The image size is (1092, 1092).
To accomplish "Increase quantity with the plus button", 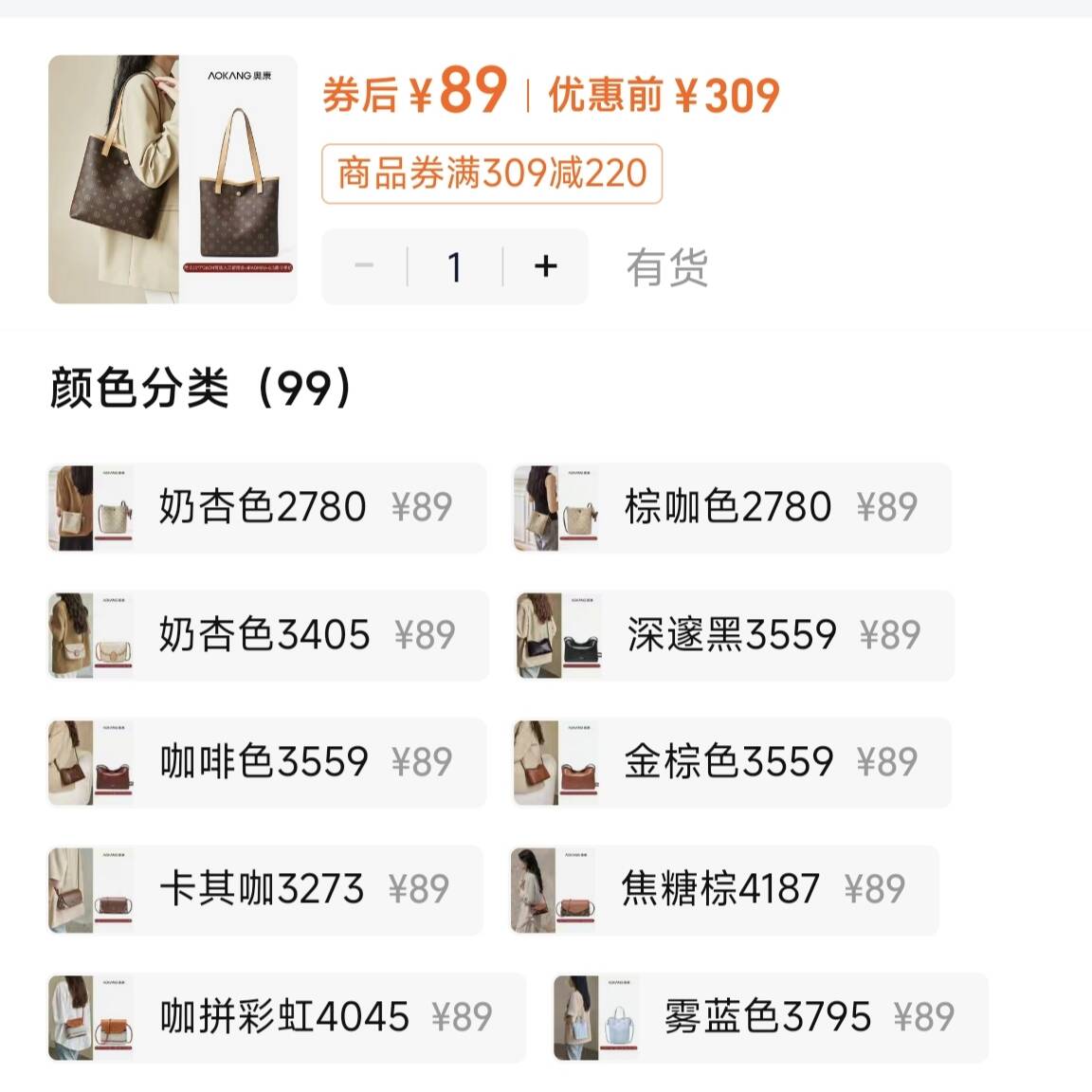I will 545,266.
